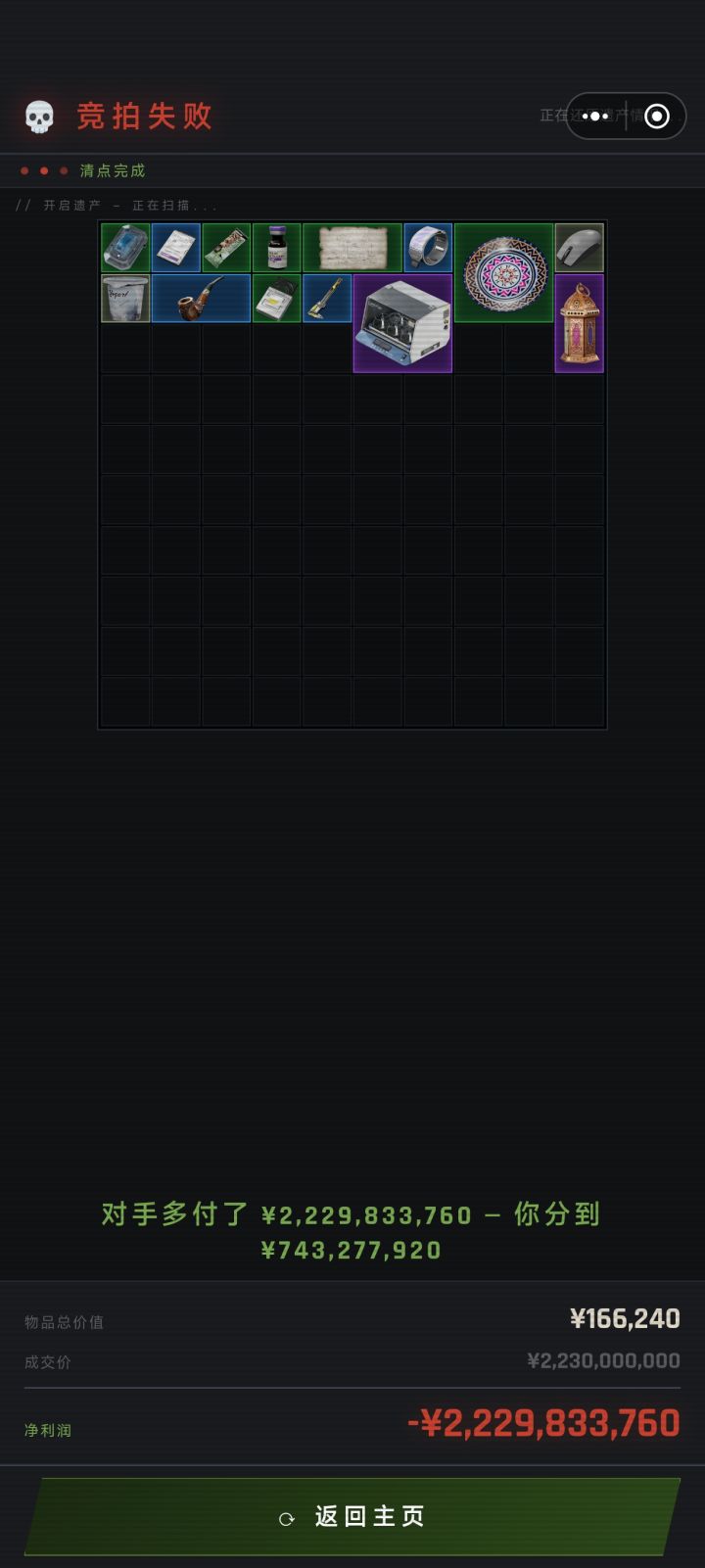Click the mini program close circle button

click(x=654, y=117)
